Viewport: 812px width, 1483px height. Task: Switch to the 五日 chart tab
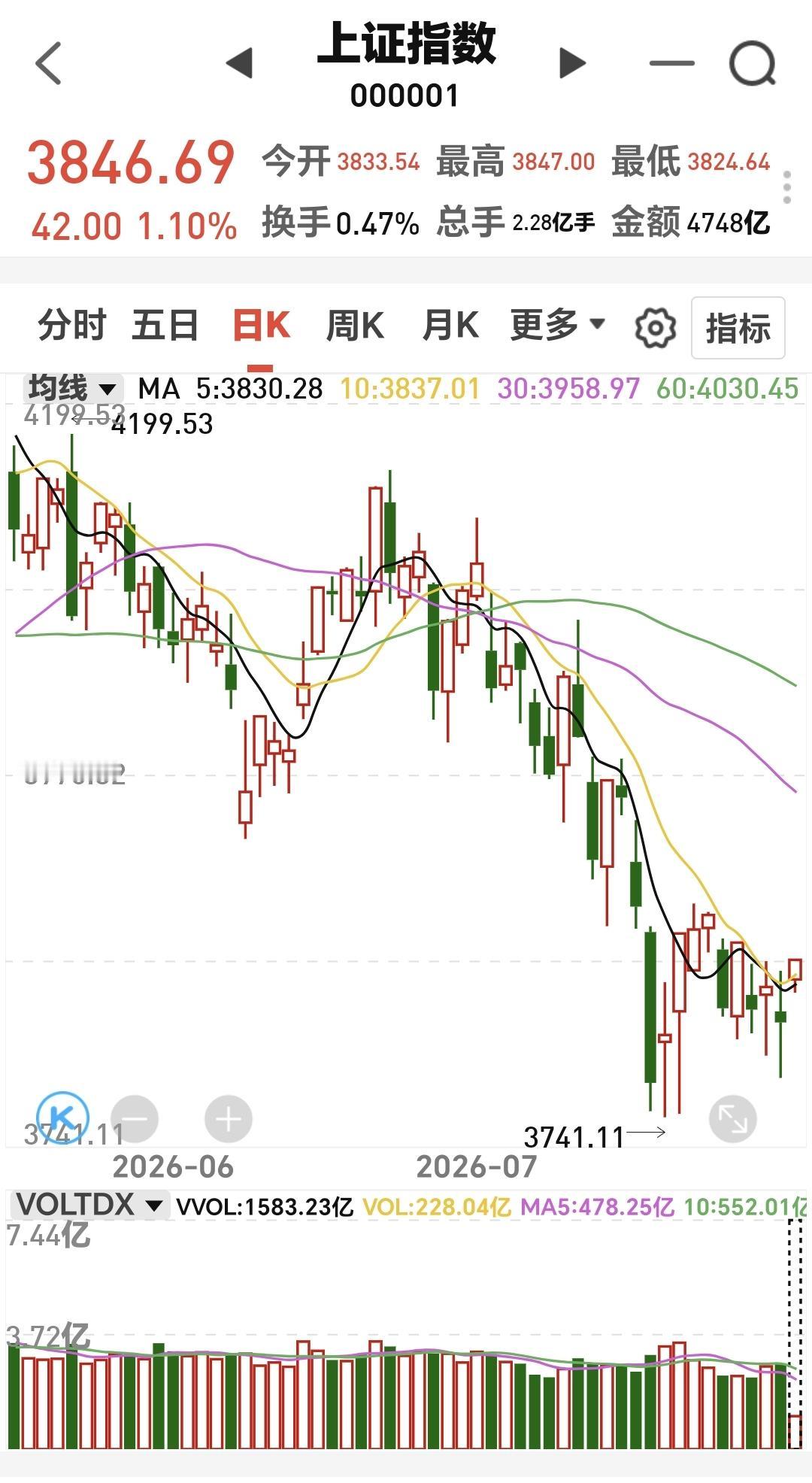tap(165, 326)
